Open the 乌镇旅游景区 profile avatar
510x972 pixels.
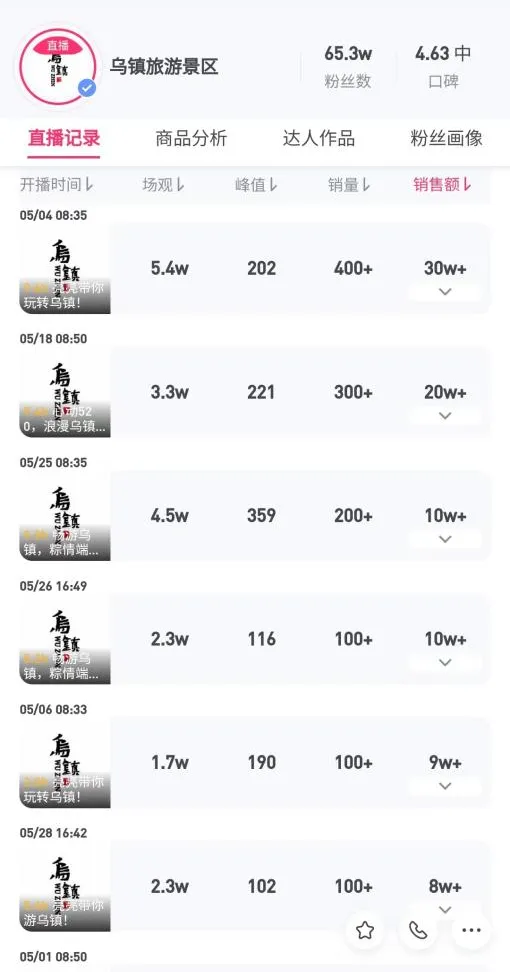pyautogui.click(x=58, y=66)
